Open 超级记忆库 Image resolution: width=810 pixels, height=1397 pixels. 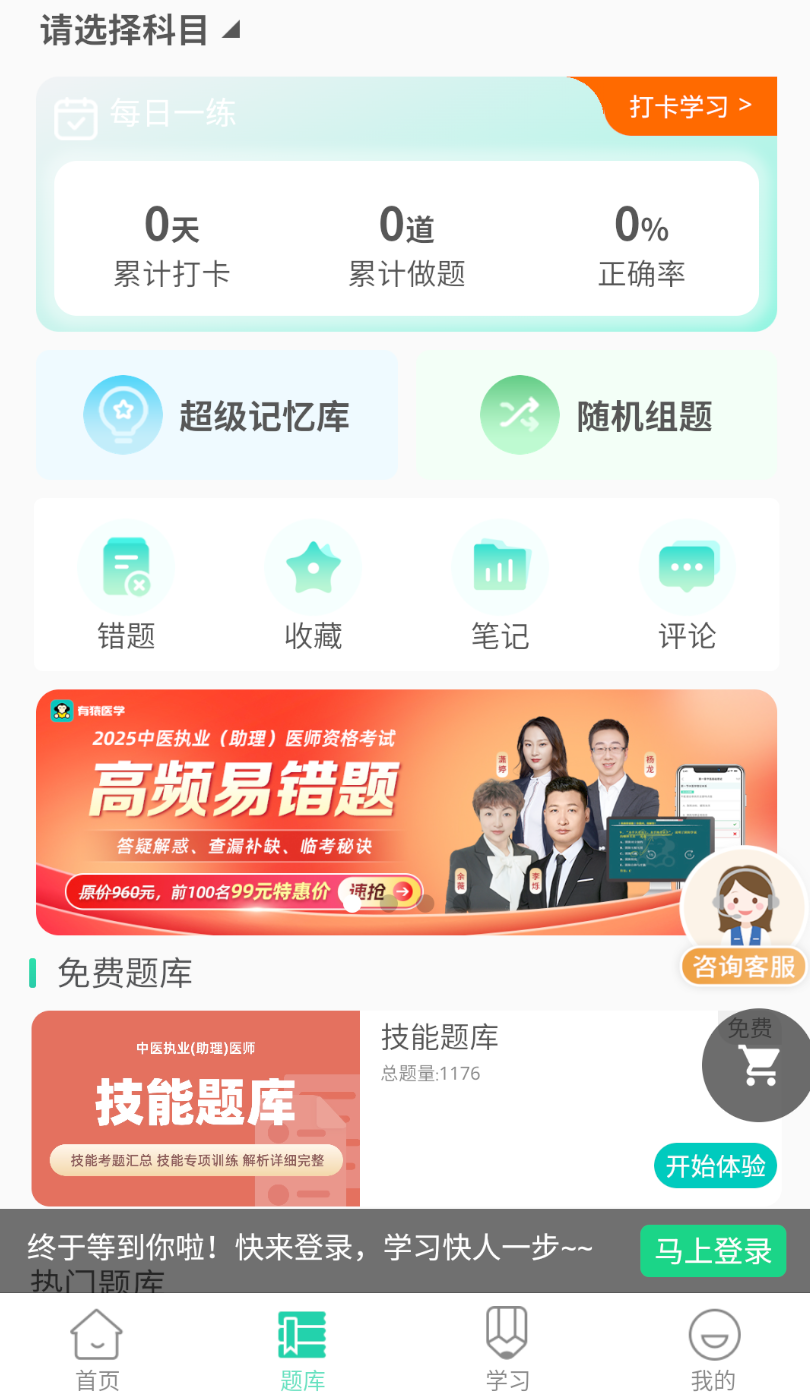[x=217, y=415]
